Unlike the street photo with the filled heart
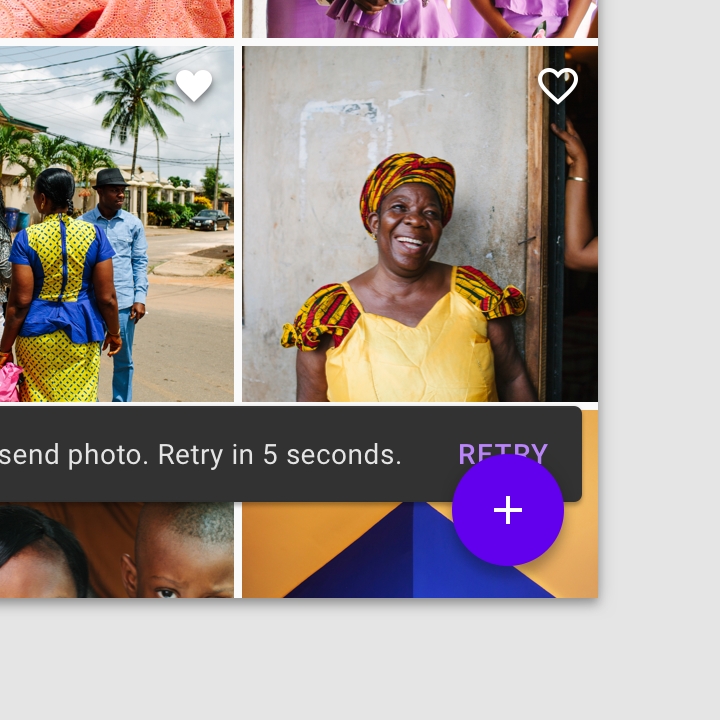Screen dimensions: 720x720 coord(194,86)
